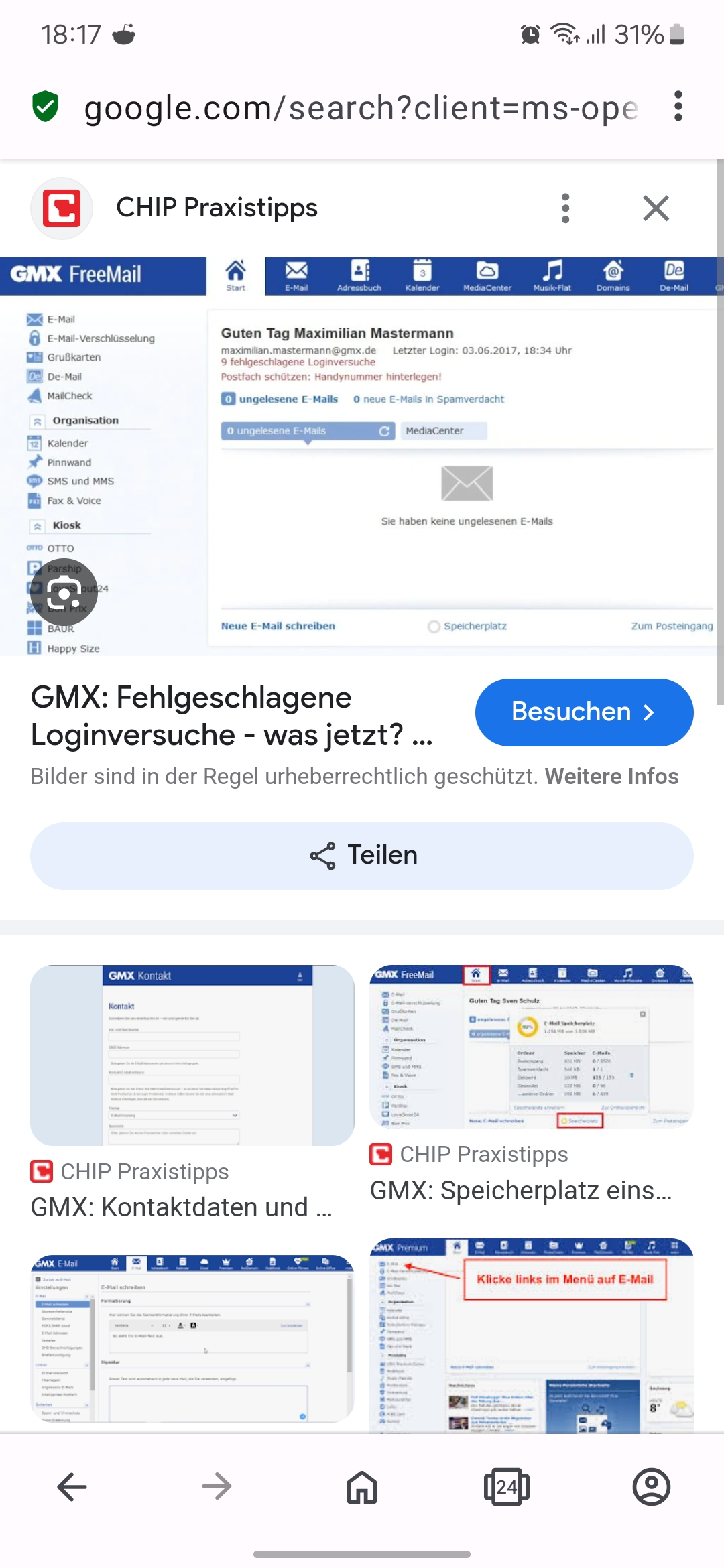Open CHIP Praxistipps image options menu
The height and width of the screenshot is (1568, 724).
pos(566,208)
